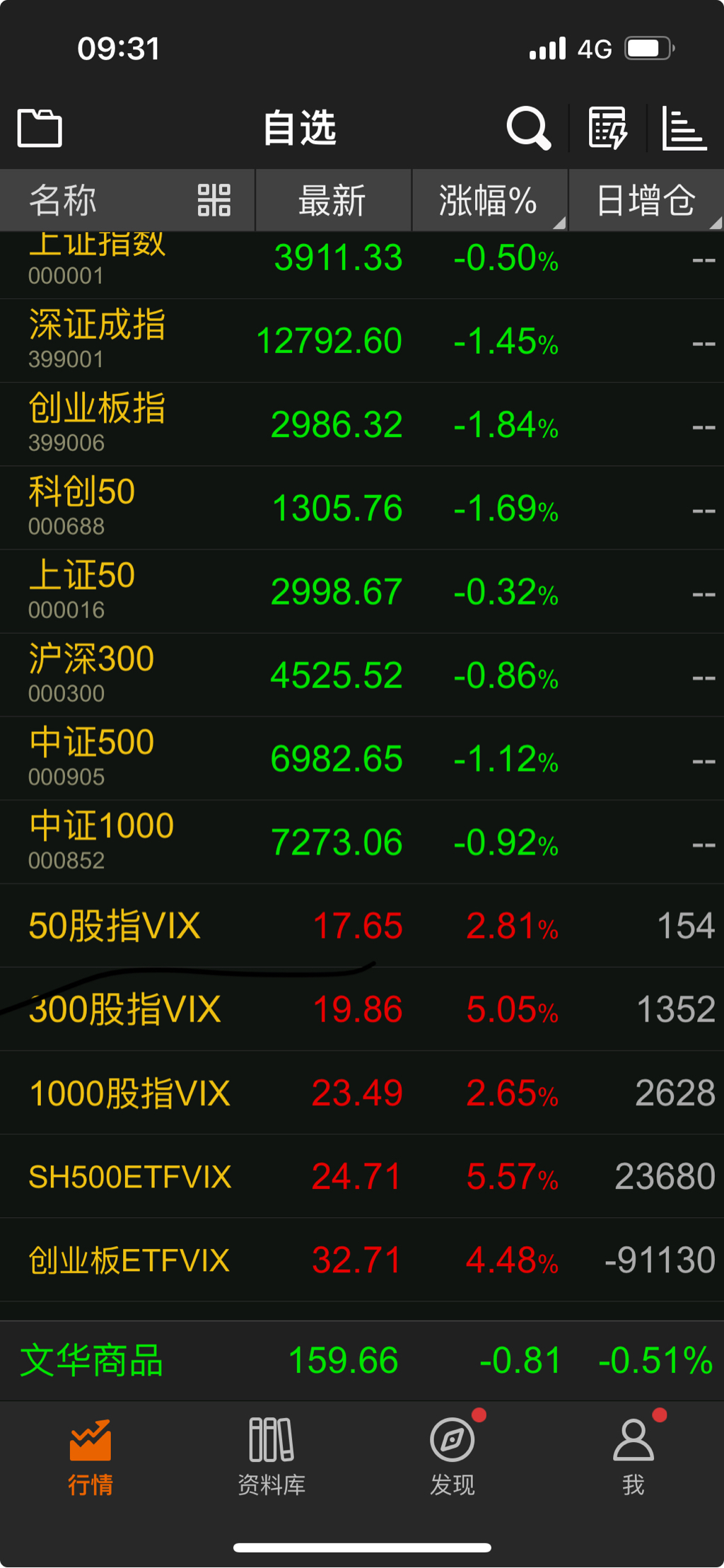The width and height of the screenshot is (724, 1568).
Task: Open the search magnifier
Action: click(528, 128)
